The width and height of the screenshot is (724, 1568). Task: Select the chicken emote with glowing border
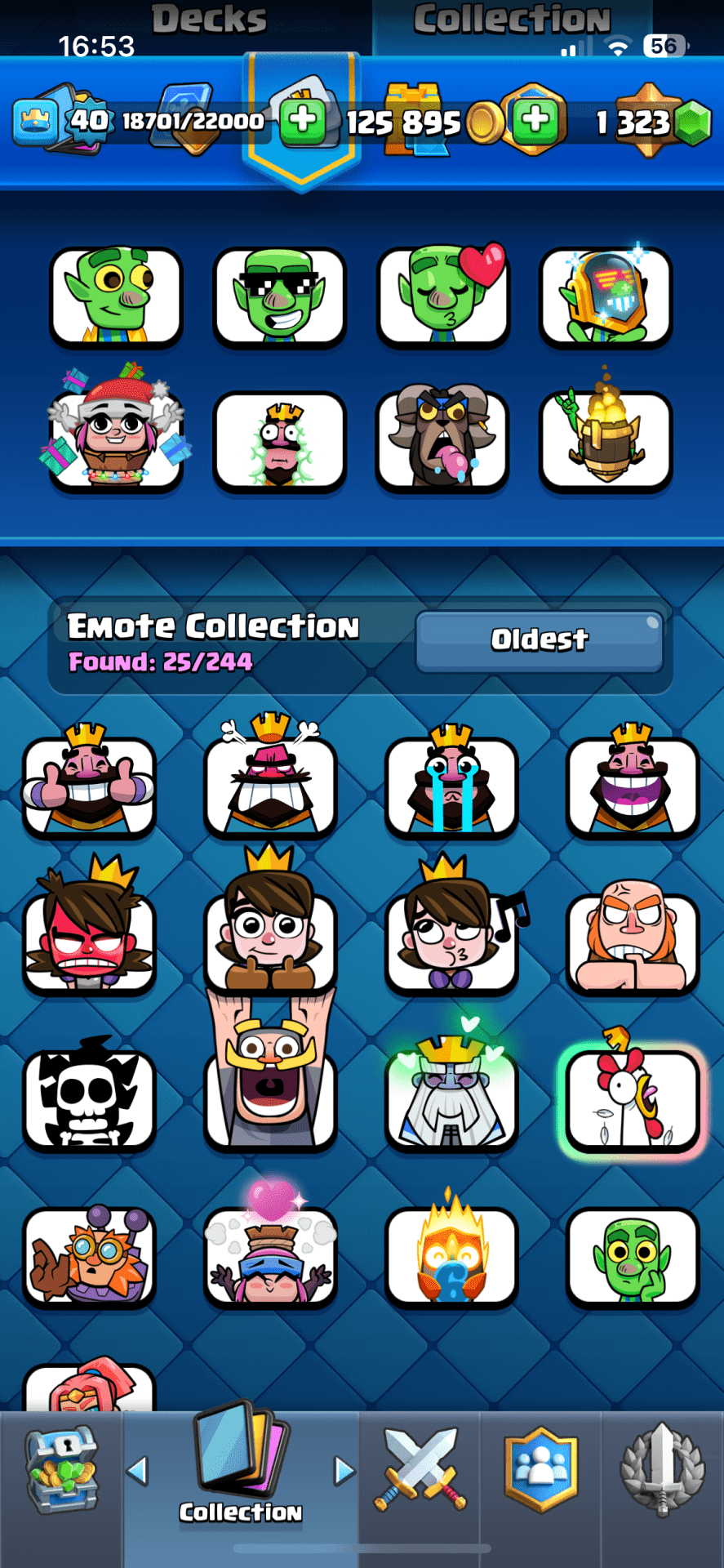[632, 1098]
